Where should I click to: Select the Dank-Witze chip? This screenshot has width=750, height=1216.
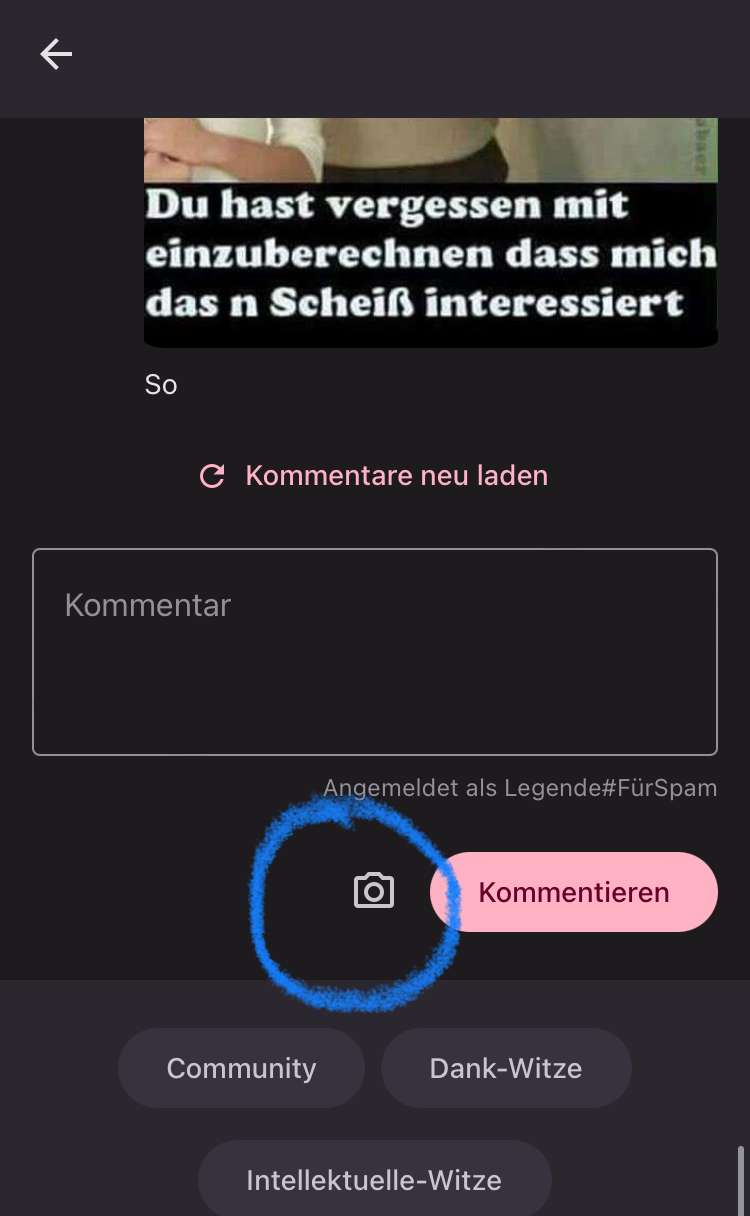506,1068
